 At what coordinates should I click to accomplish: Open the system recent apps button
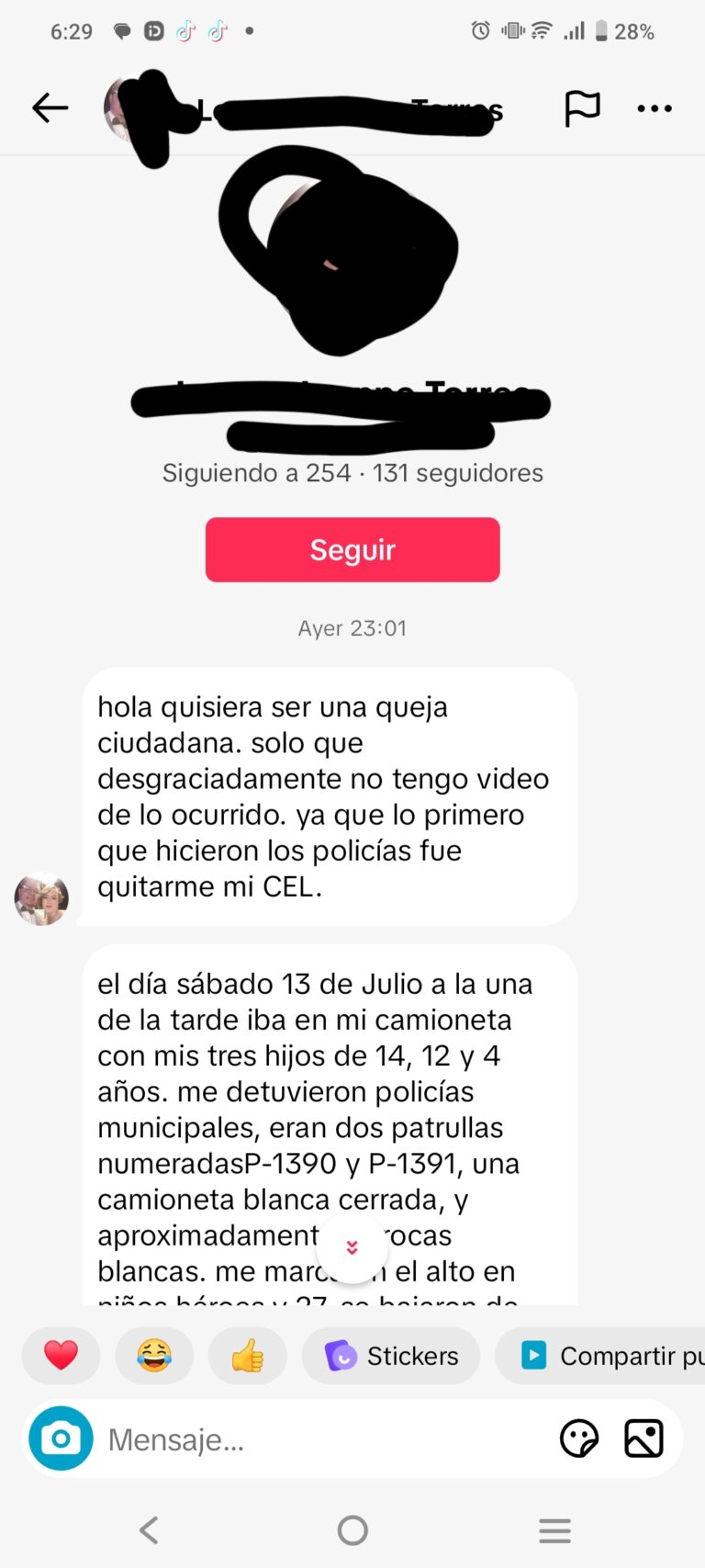[x=554, y=1529]
